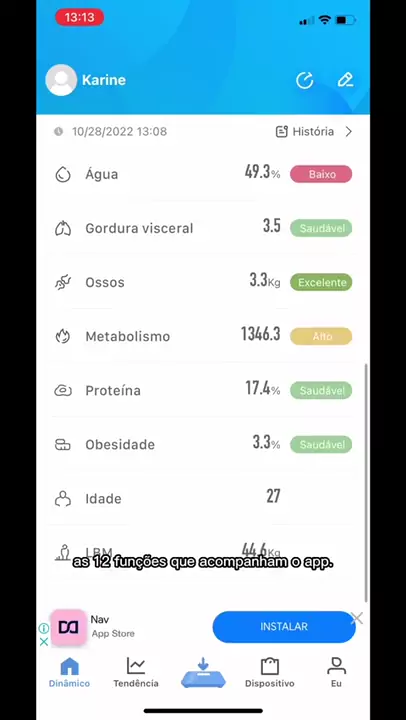Screen dimensions: 406x720
Task: Tap INSTALAR on the Nav ad
Action: click(x=284, y=627)
